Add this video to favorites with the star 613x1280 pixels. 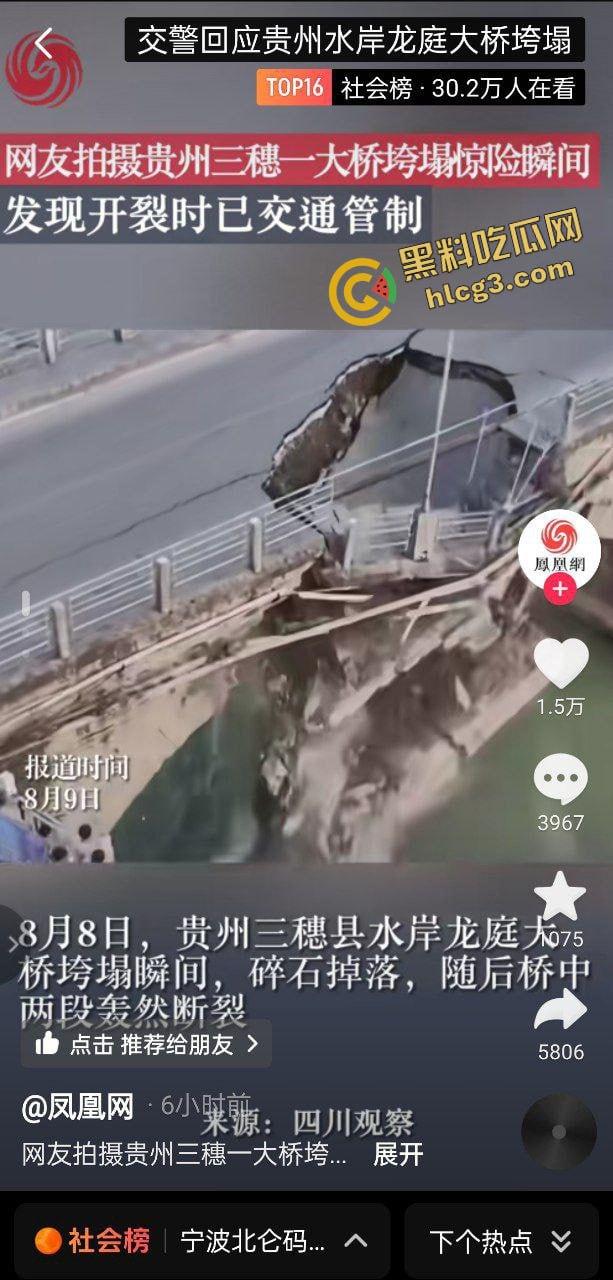[x=560, y=897]
